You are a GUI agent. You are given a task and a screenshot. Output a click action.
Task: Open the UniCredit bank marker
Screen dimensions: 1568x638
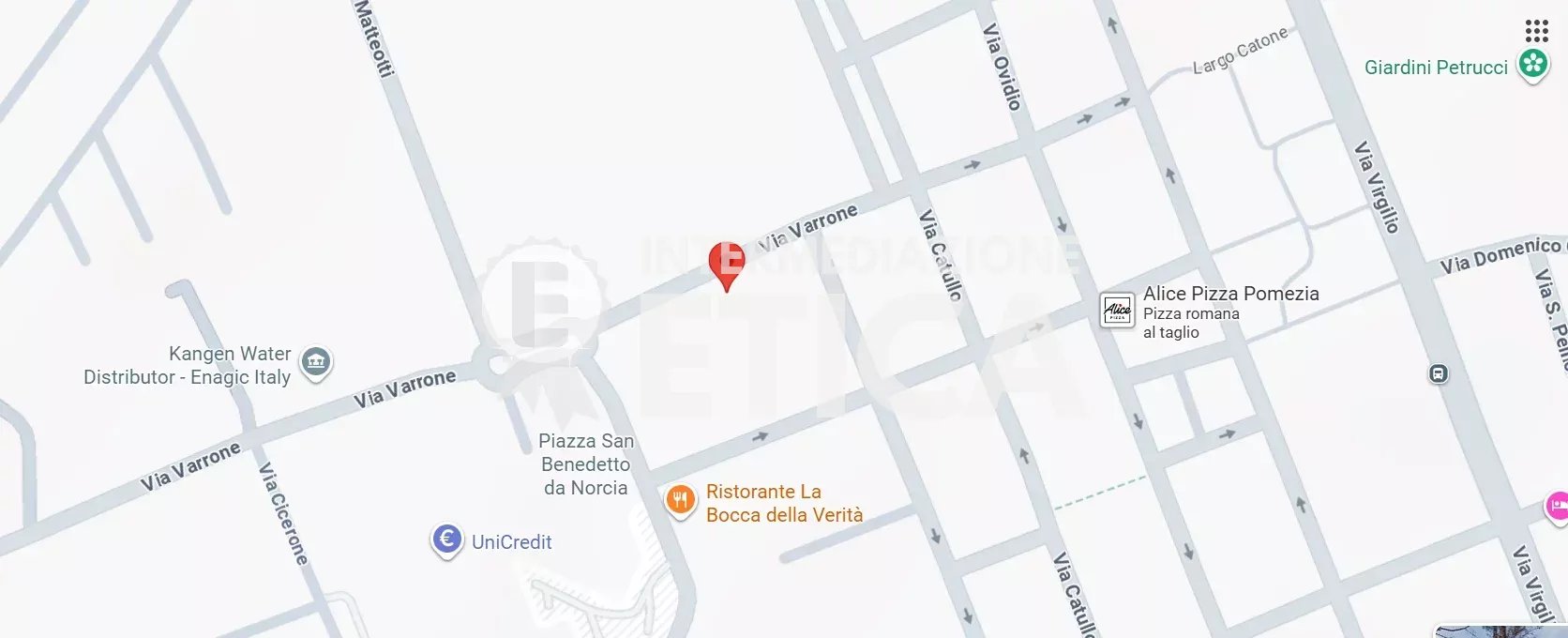[x=447, y=539]
